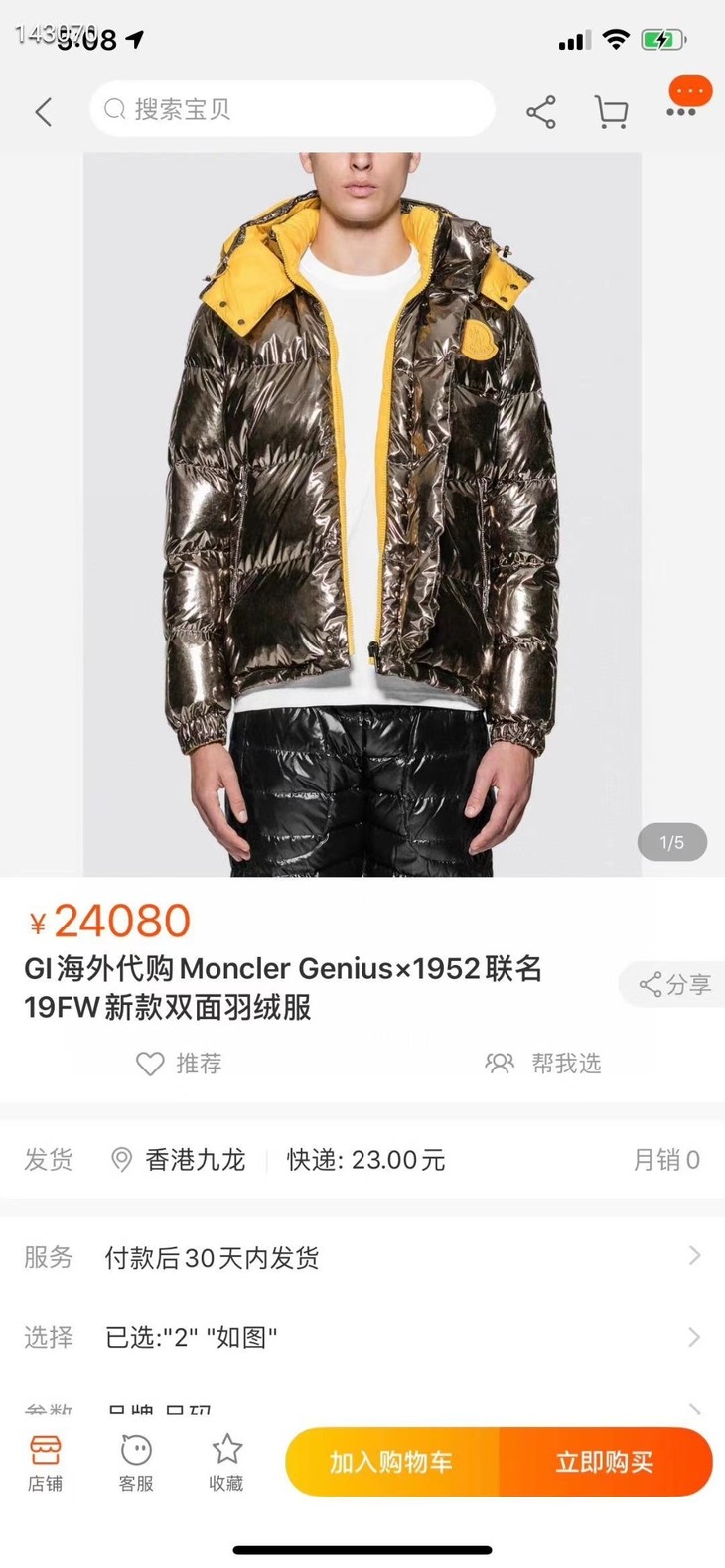The width and height of the screenshot is (725, 1568).
Task: Open the 选择 options selection row
Action: click(x=362, y=1337)
